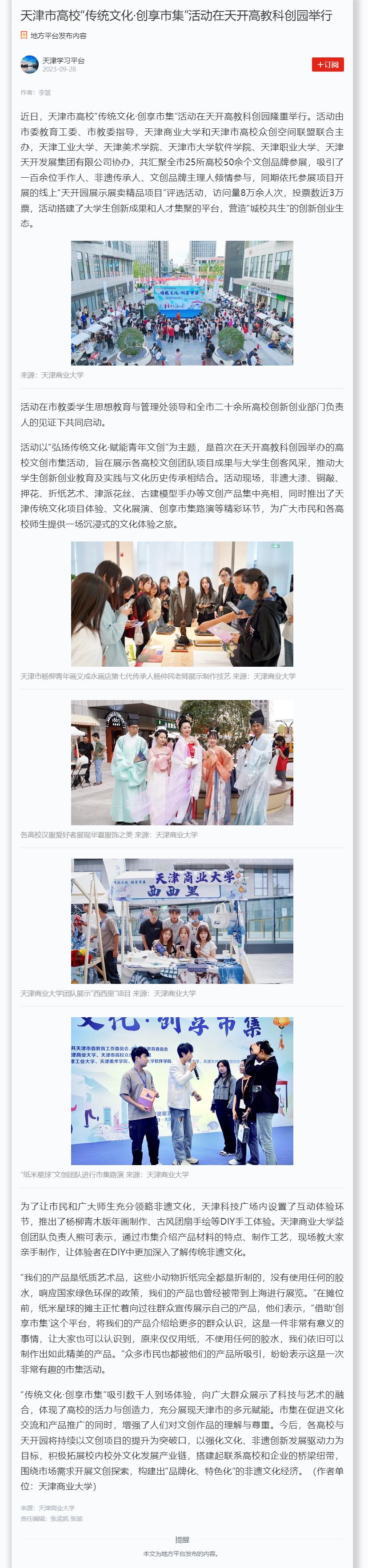This screenshot has height=1568, width=368.
Task: Enlarge the Hanfu enthusiasts photo
Action: [182, 762]
